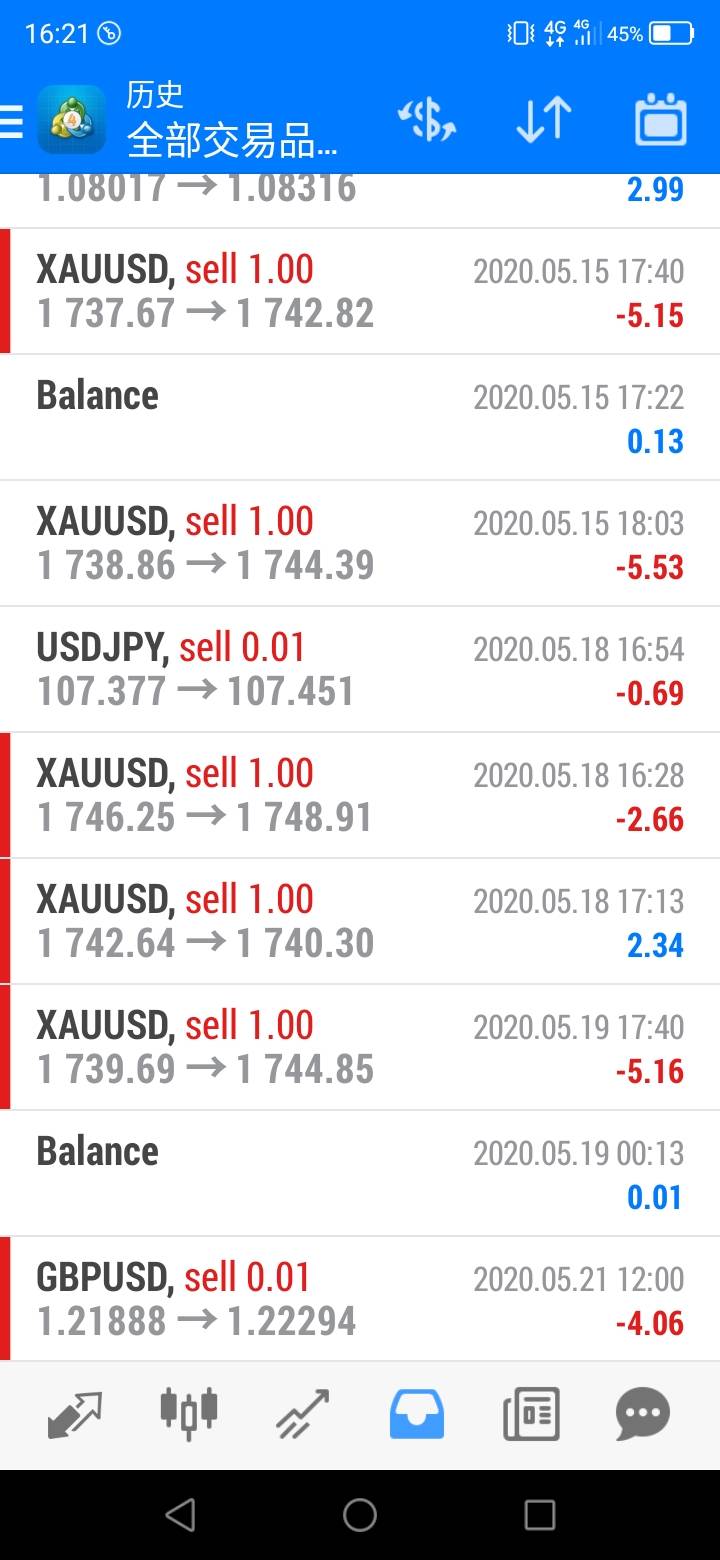This screenshot has width=720, height=1560.
Task: Switch to the News tab
Action: click(530, 1415)
